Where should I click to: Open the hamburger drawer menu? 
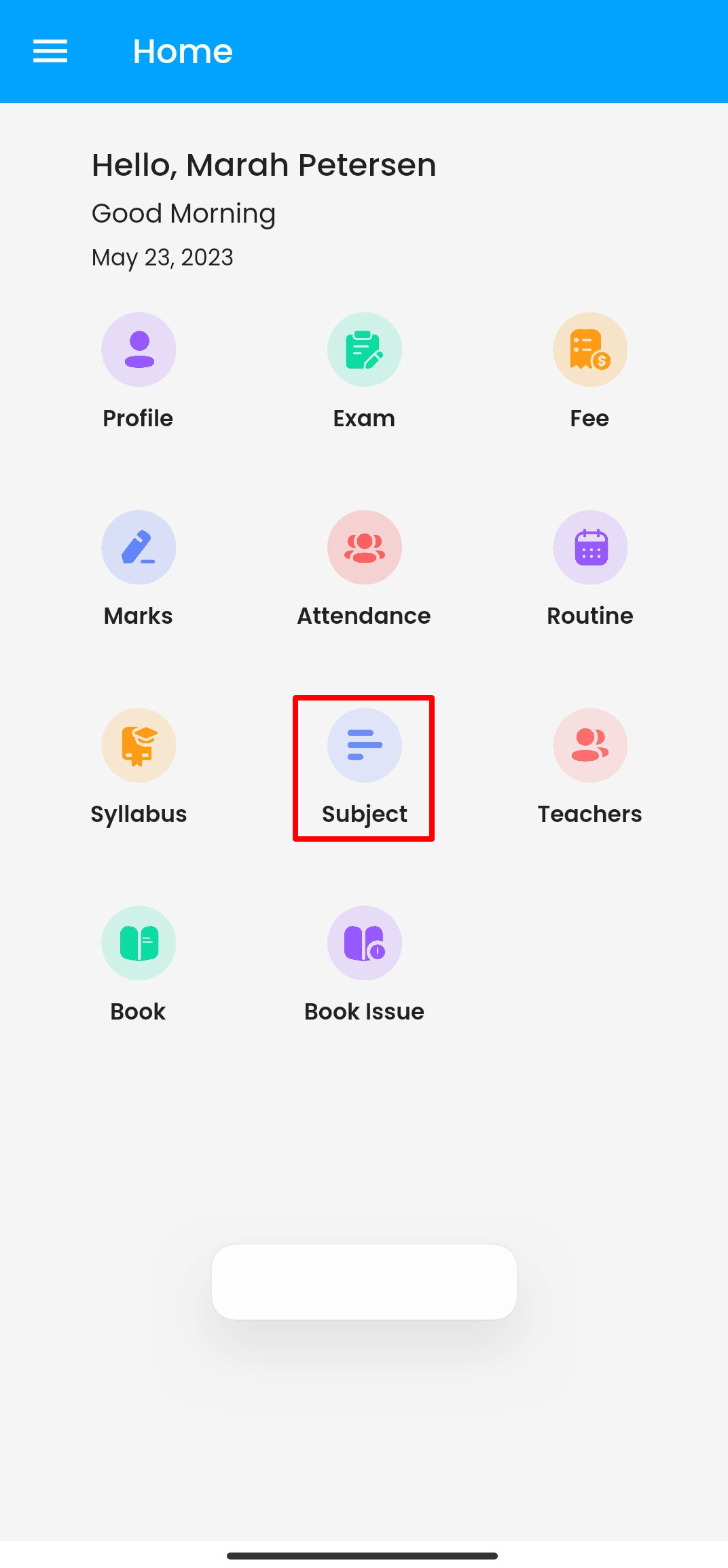50,52
